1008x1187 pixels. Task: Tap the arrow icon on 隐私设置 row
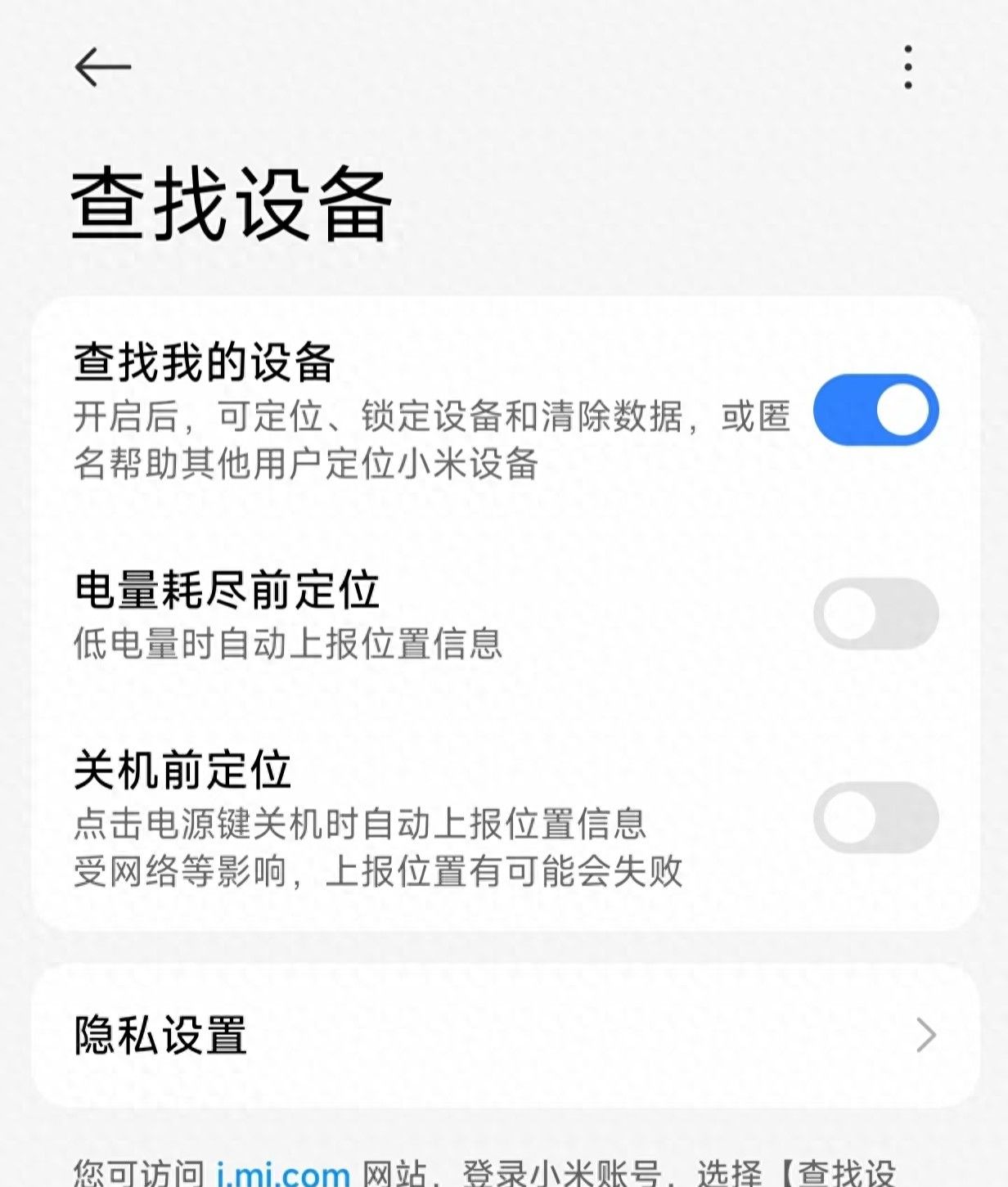927,1034
